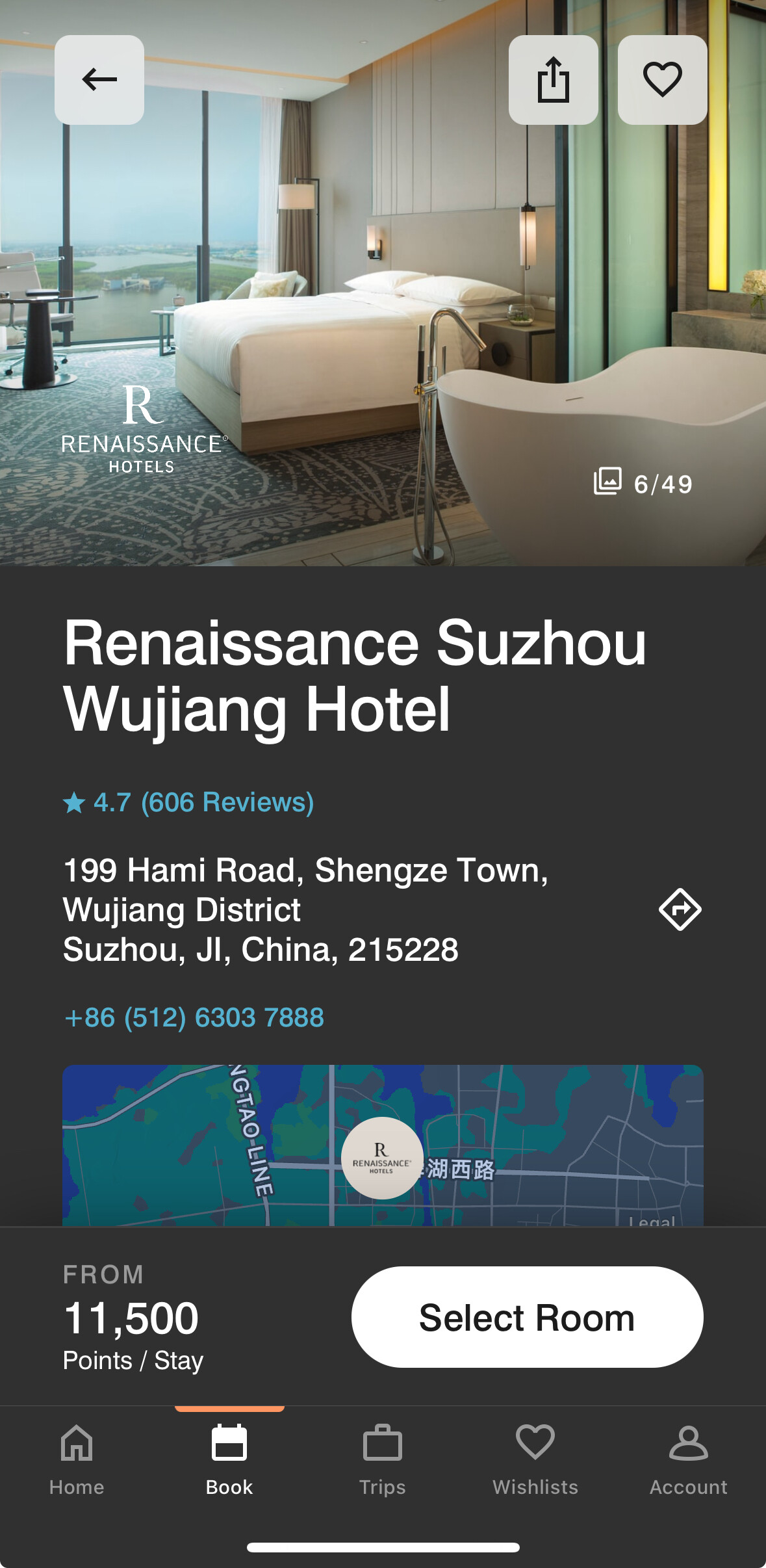Switch to the Trips tab
Screen dimensions: 766x1568
tap(383, 1460)
